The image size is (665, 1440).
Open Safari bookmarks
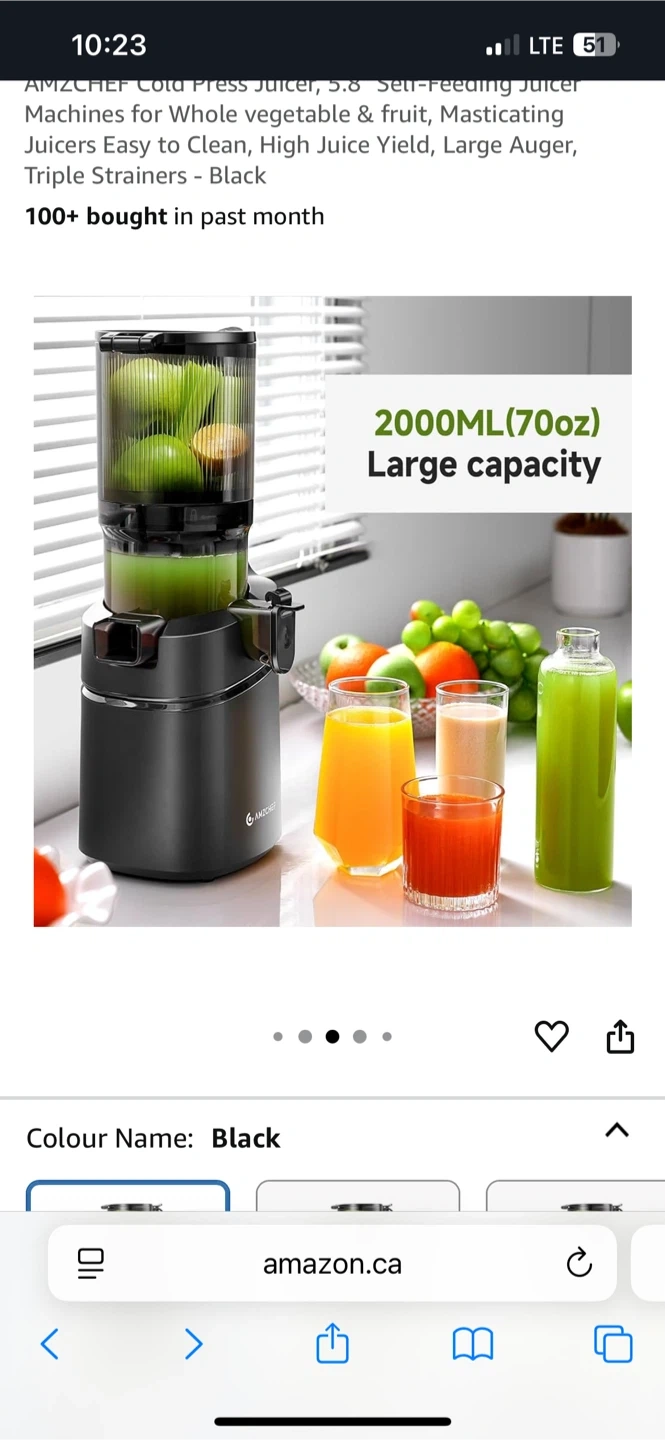tap(473, 1344)
